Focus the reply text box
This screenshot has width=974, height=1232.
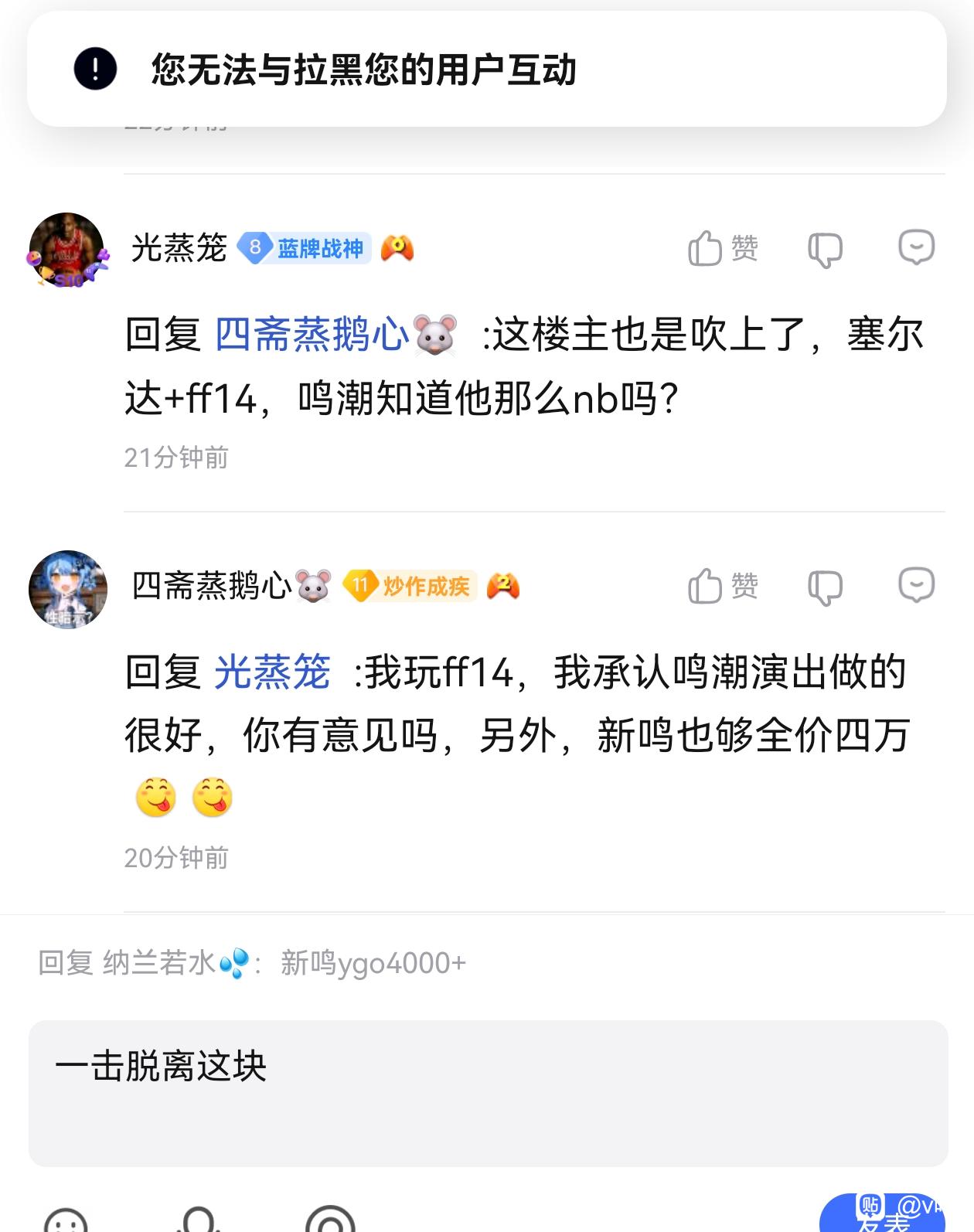tap(488, 1093)
